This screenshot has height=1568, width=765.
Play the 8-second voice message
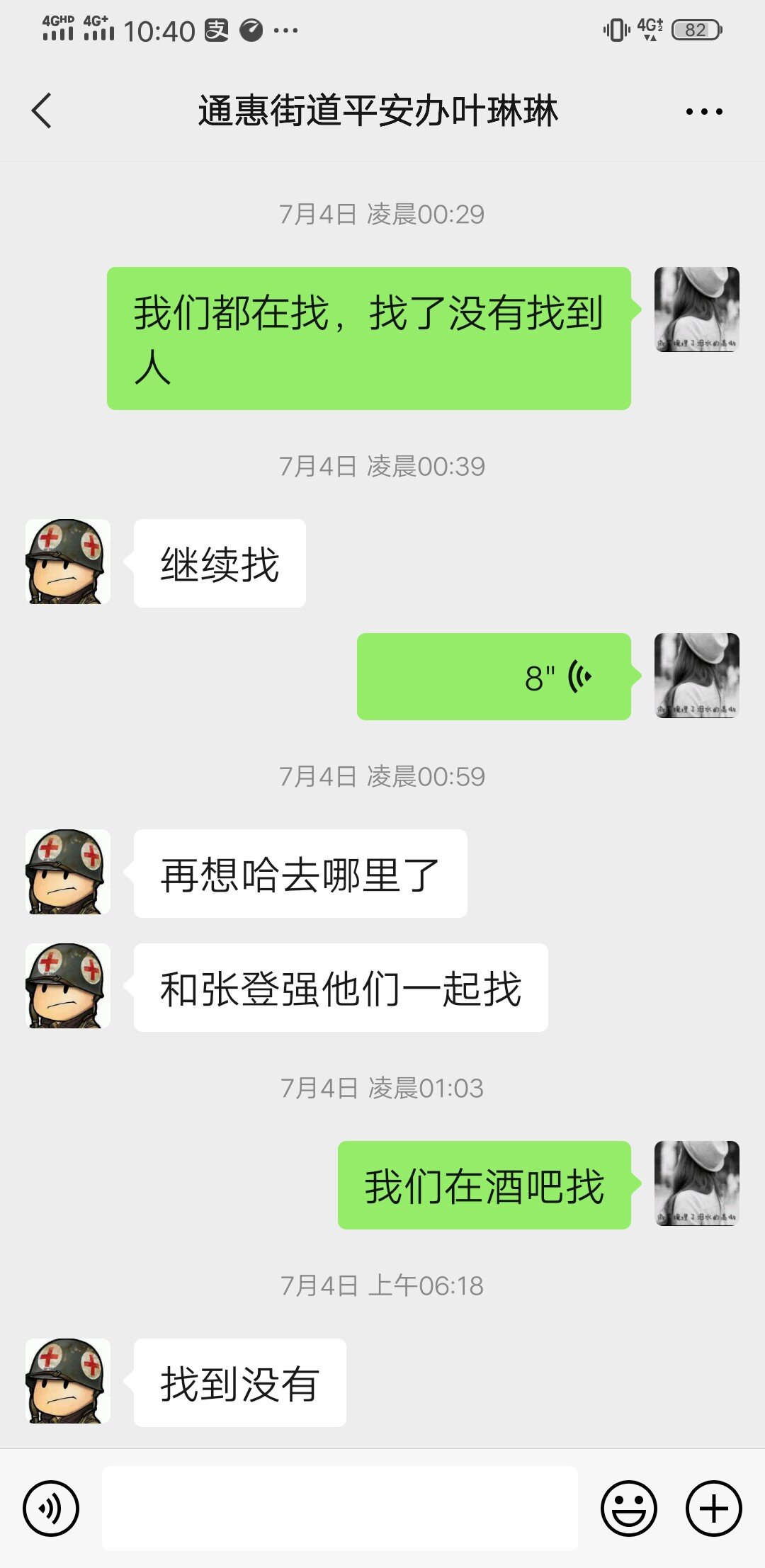(494, 677)
